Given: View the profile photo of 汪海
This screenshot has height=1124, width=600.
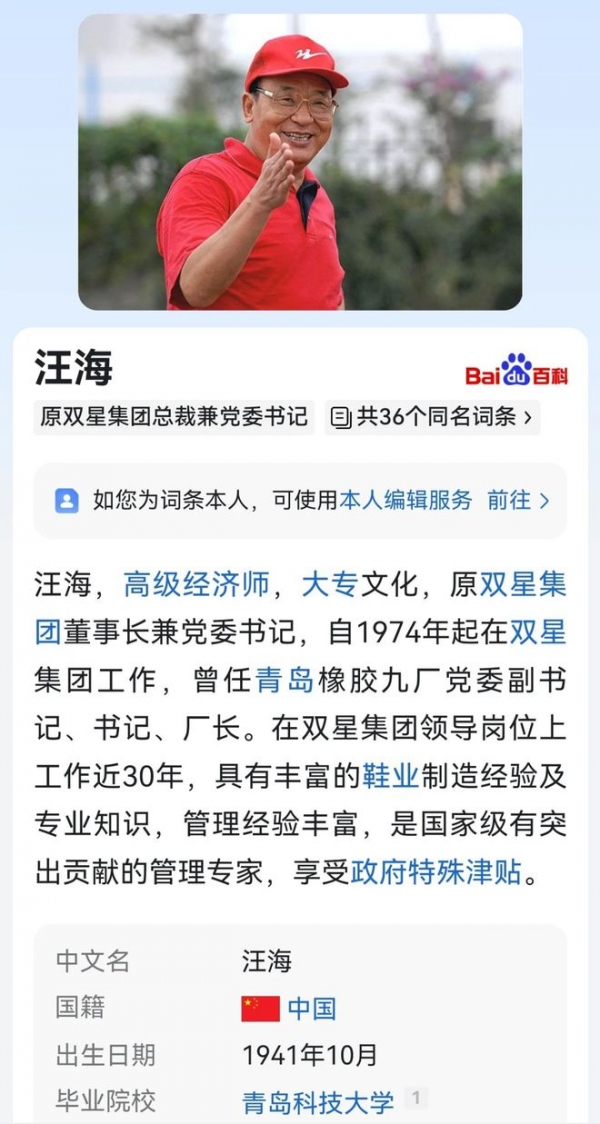Looking at the screenshot, I should coord(300,162).
